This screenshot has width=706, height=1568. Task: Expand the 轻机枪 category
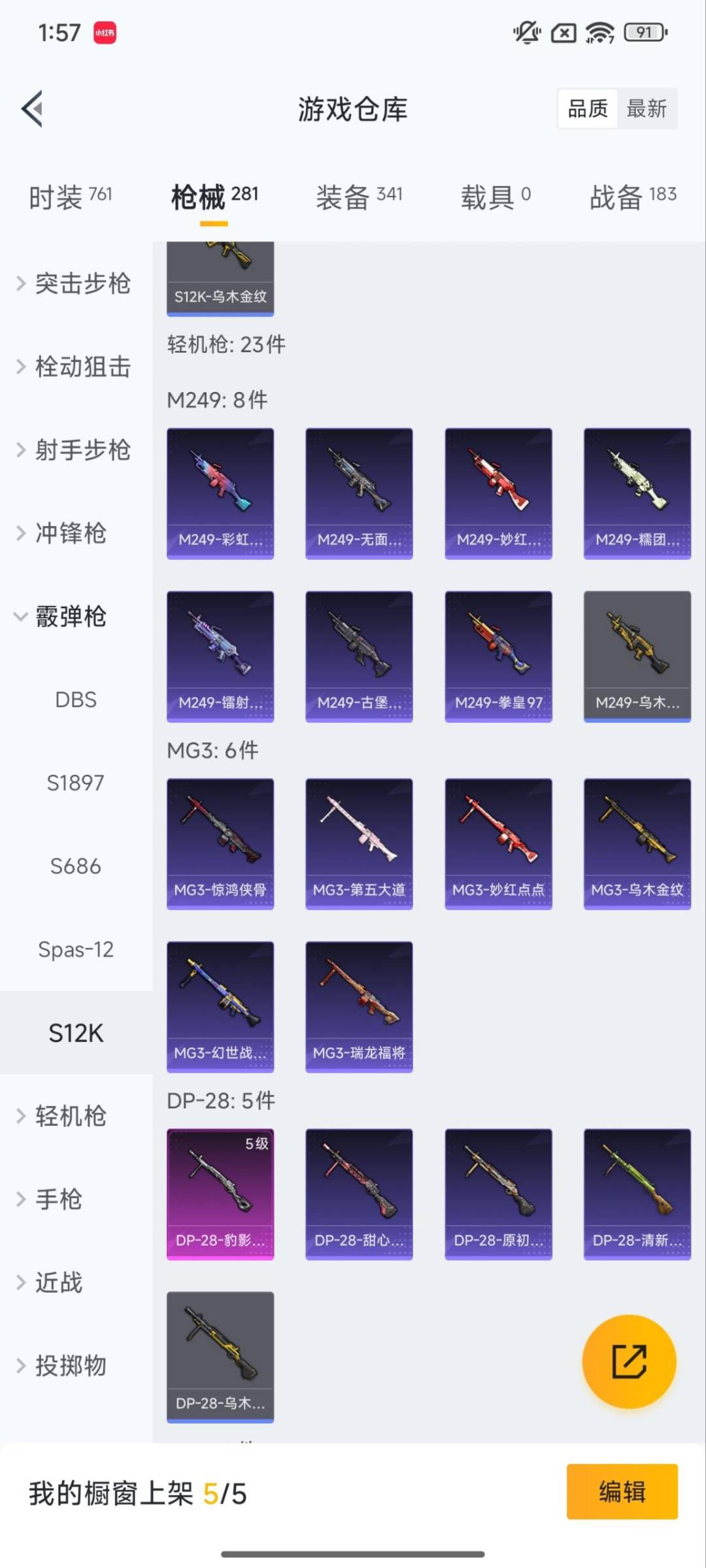click(x=69, y=1117)
